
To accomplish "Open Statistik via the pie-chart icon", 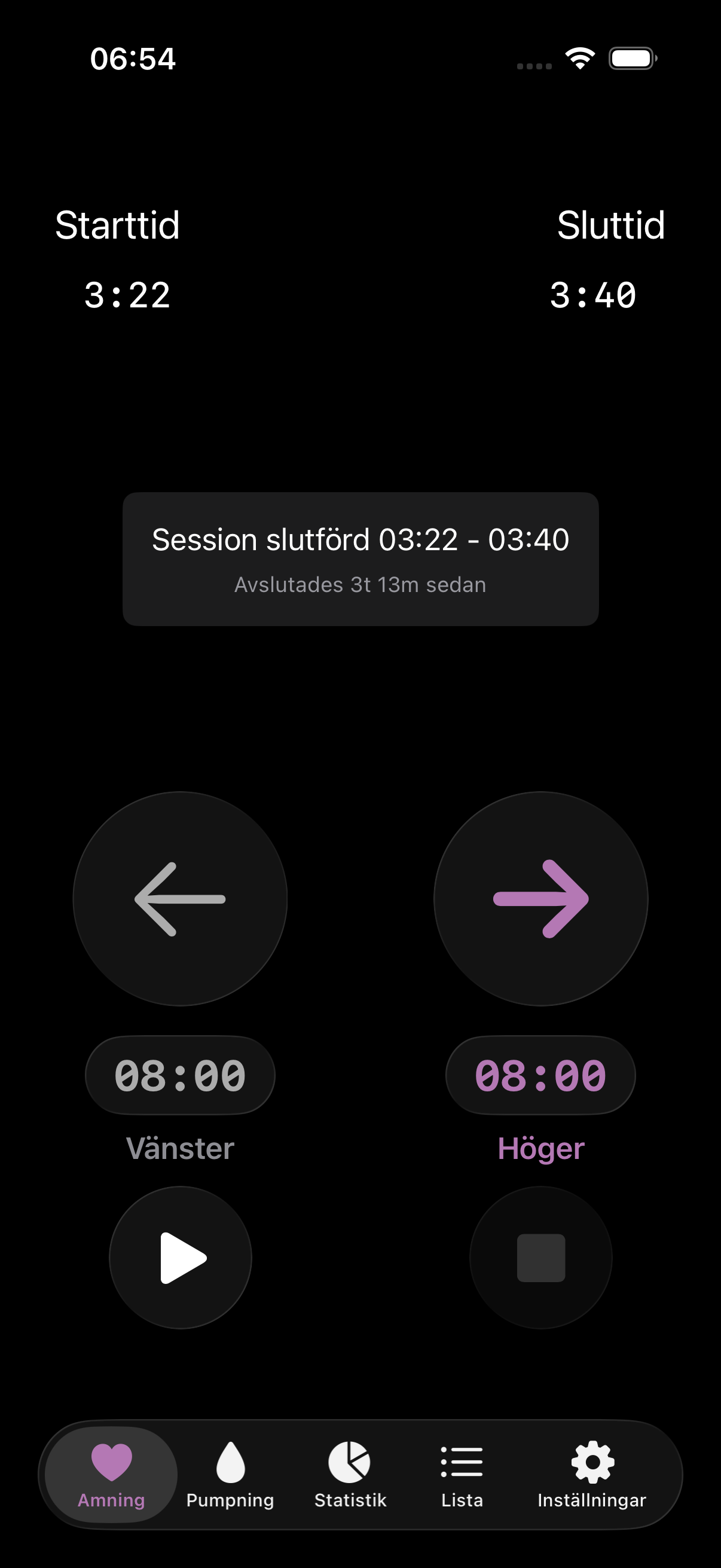I will pyautogui.click(x=349, y=1460).
